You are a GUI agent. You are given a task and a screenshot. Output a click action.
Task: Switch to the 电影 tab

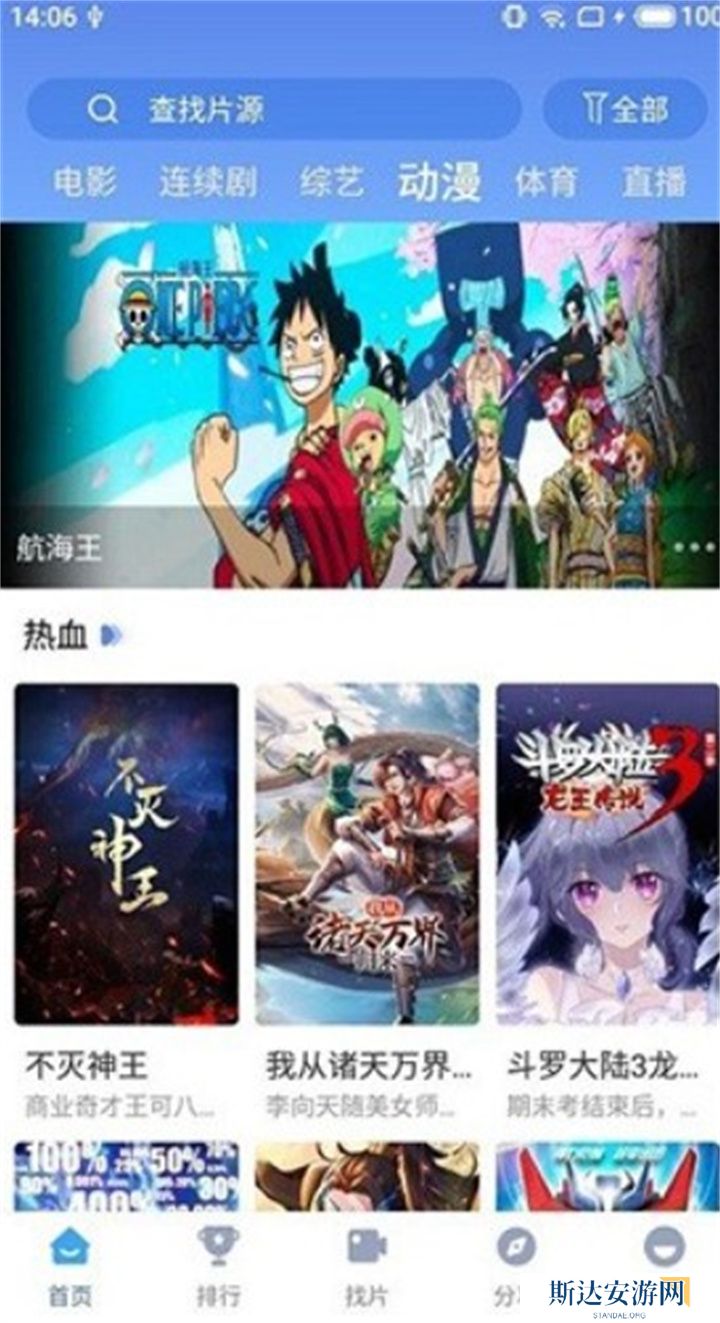pos(85,182)
